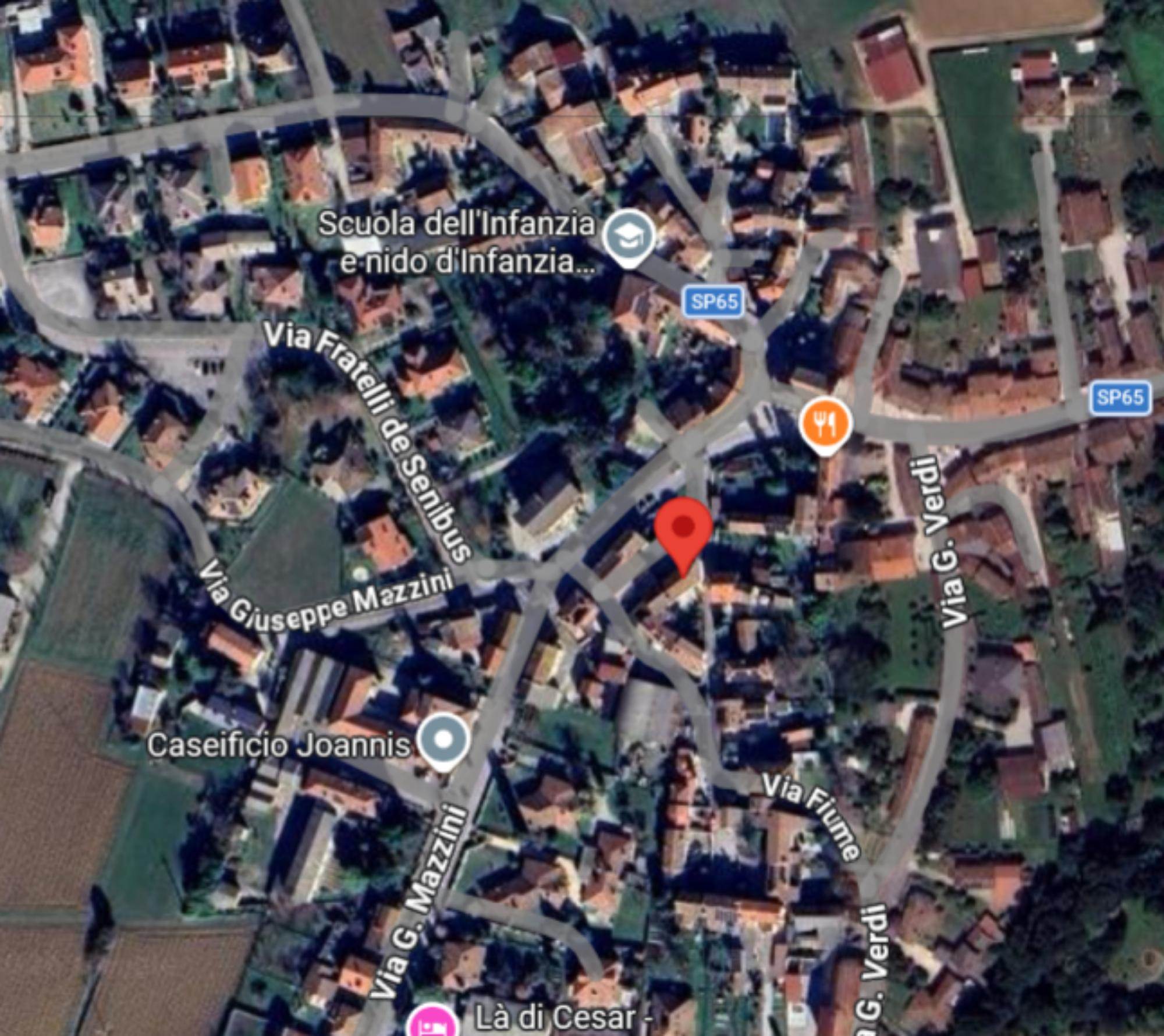Select the red dropped location pin
This screenshot has width=1164, height=1036.
[683, 528]
